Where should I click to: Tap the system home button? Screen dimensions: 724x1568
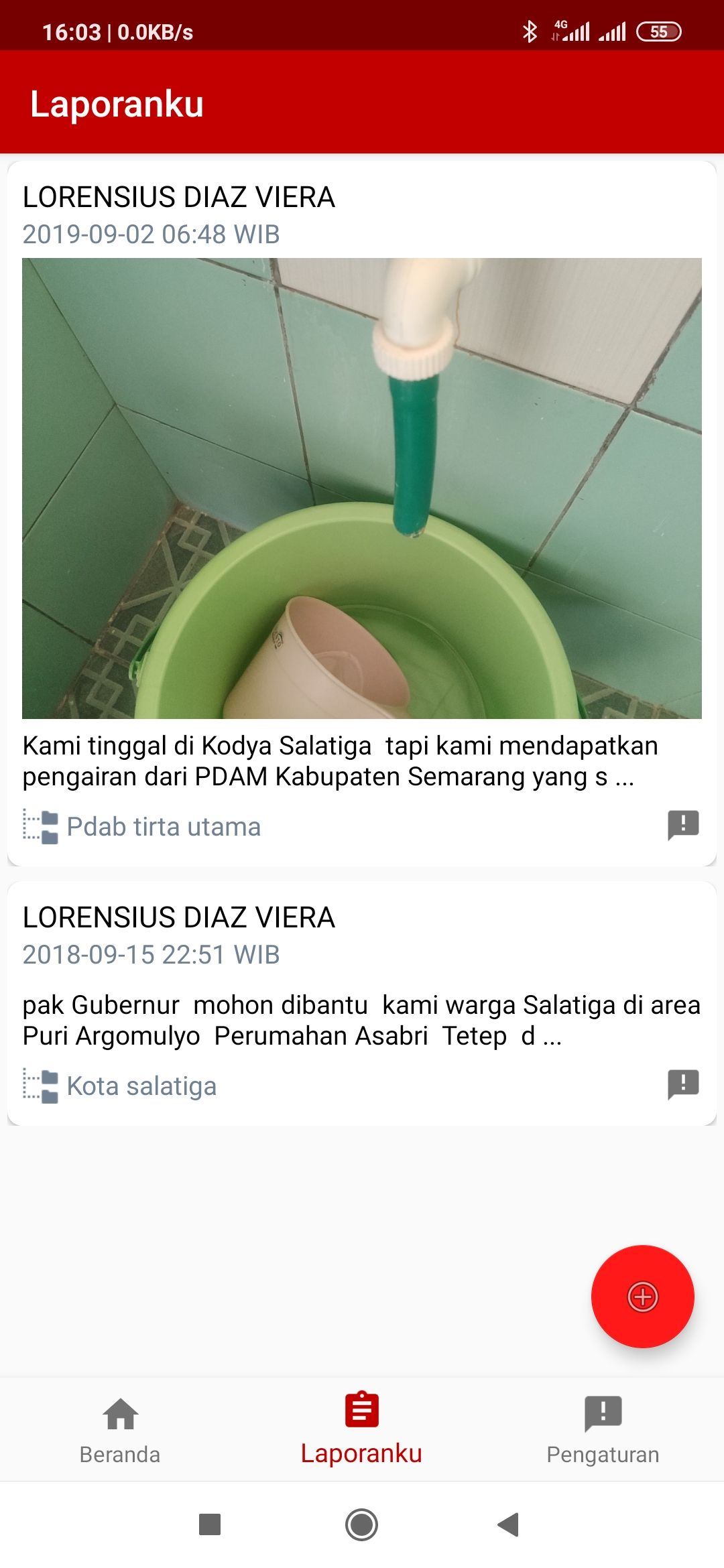[361, 1524]
